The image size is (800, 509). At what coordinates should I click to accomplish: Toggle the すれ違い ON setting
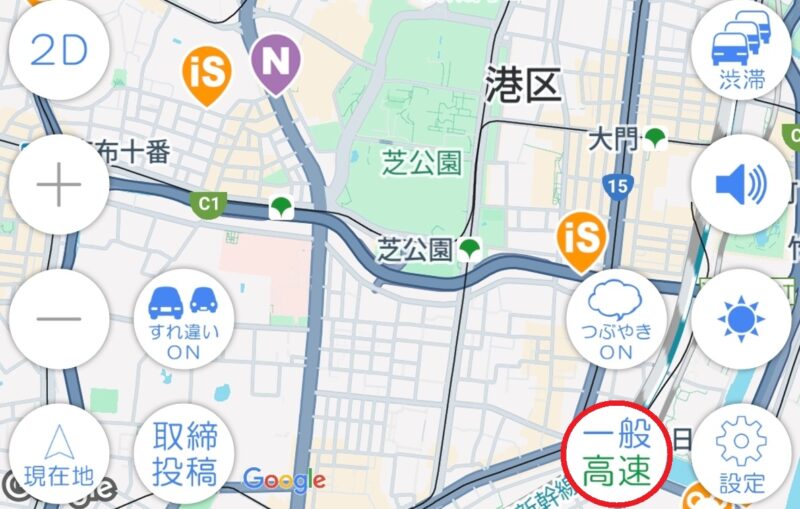[x=184, y=319]
